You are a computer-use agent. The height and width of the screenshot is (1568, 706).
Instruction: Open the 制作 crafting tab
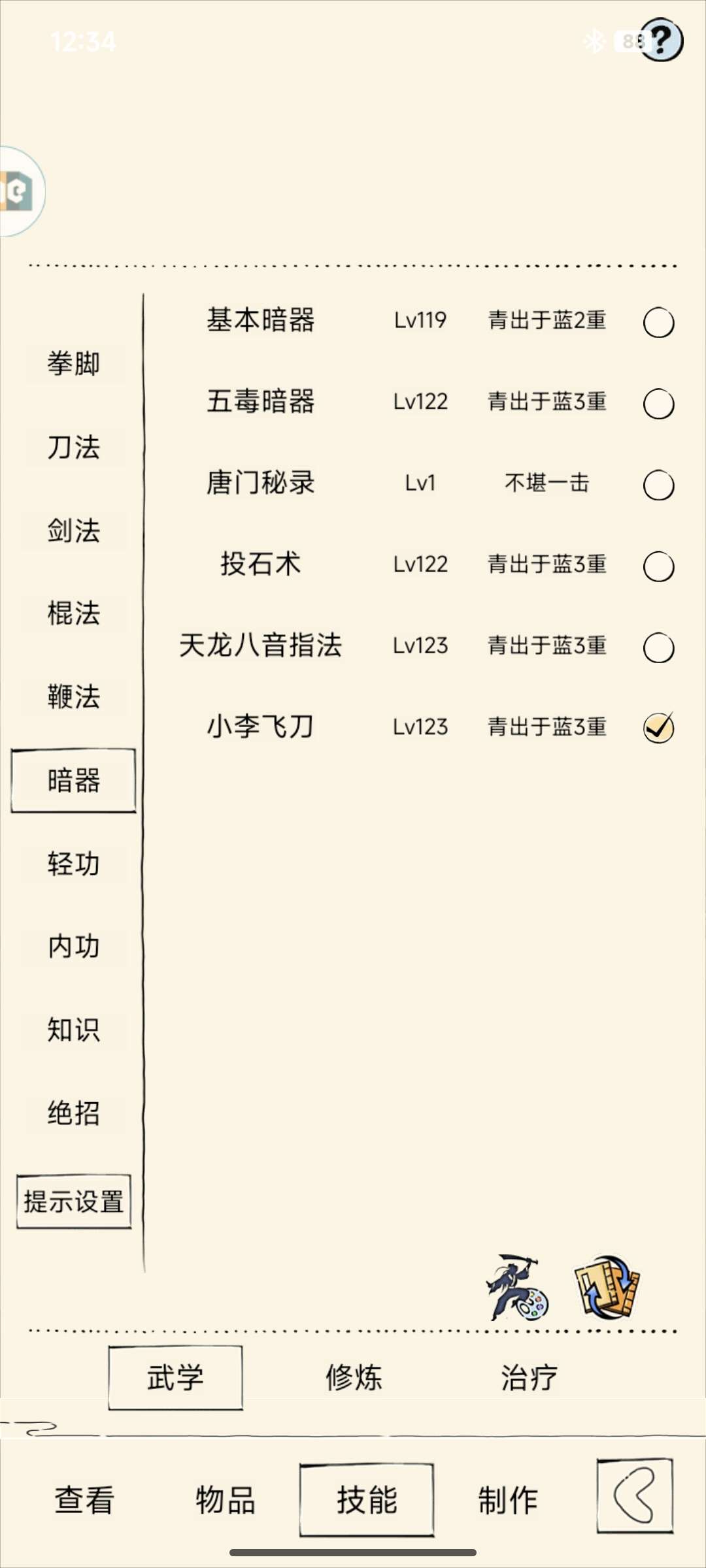pyautogui.click(x=508, y=1499)
